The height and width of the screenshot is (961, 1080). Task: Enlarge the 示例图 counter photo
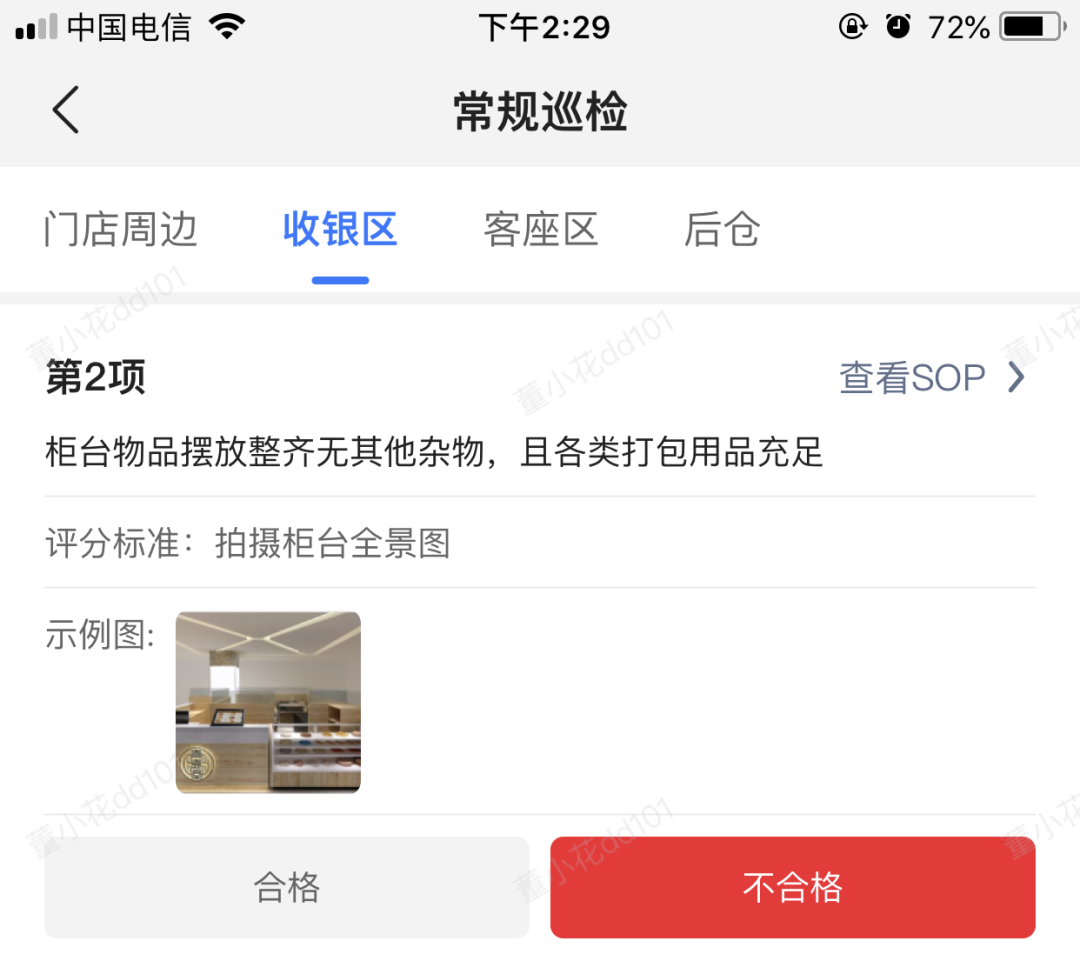point(268,702)
